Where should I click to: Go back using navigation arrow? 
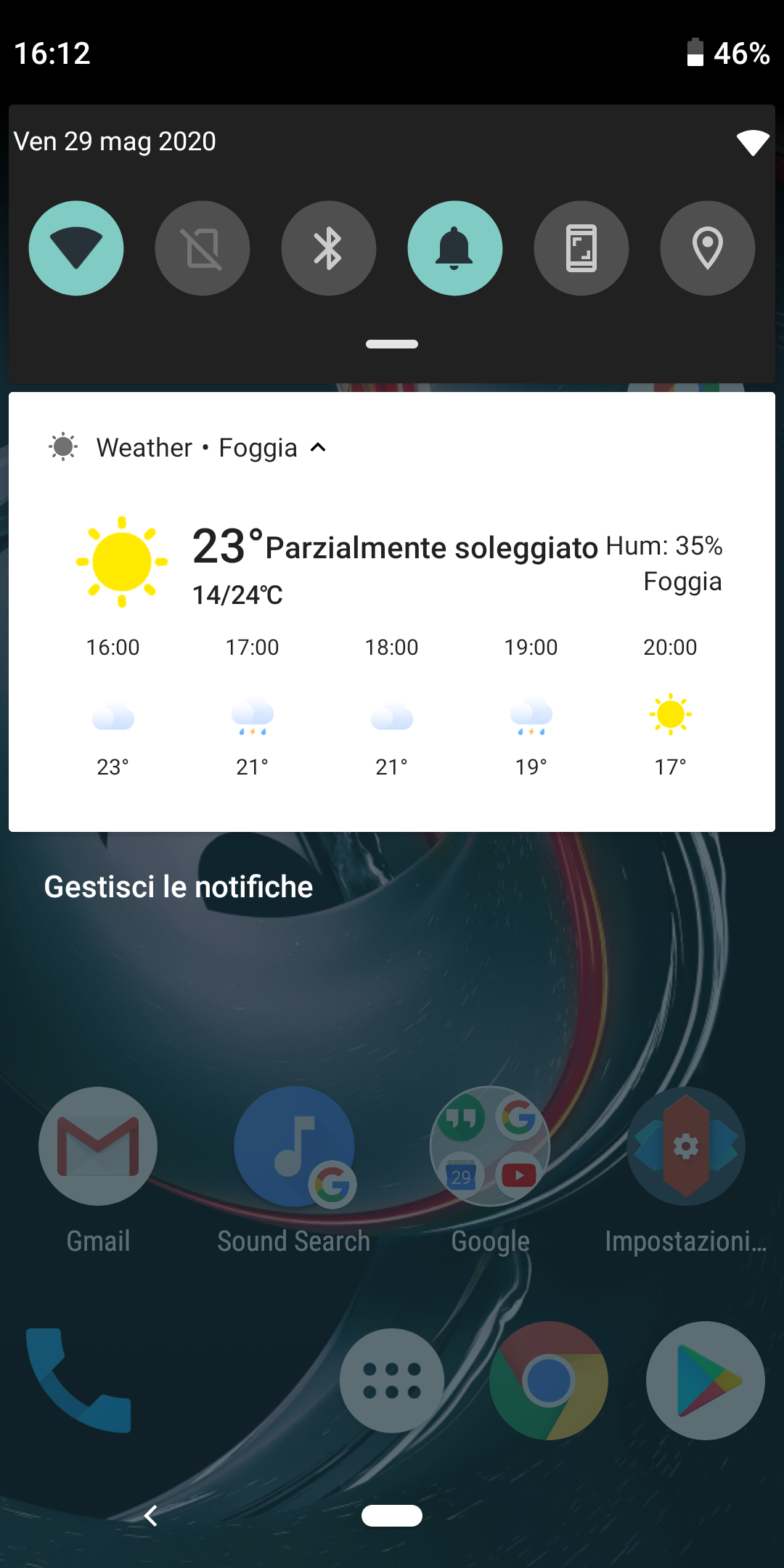point(151,1516)
